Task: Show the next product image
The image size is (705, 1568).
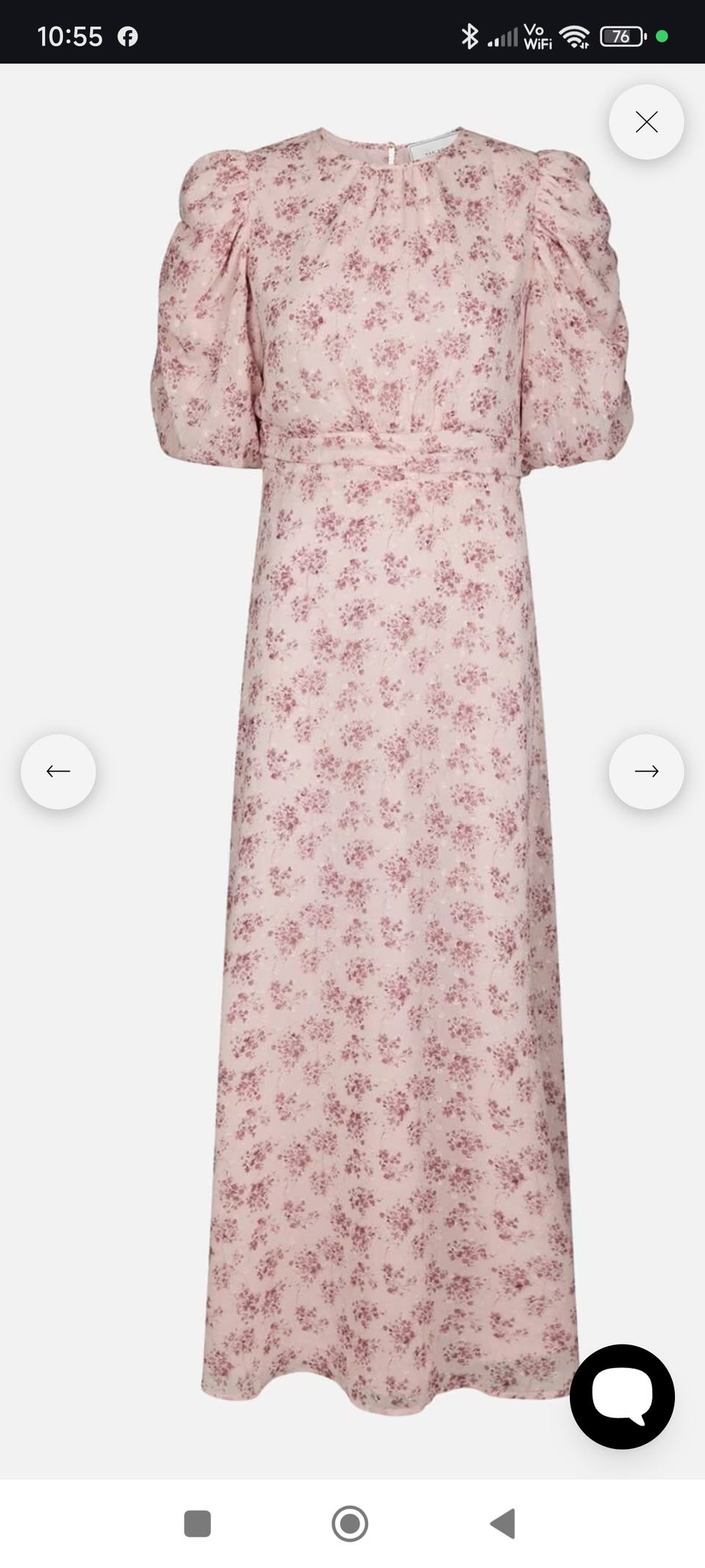Action: pos(646,772)
